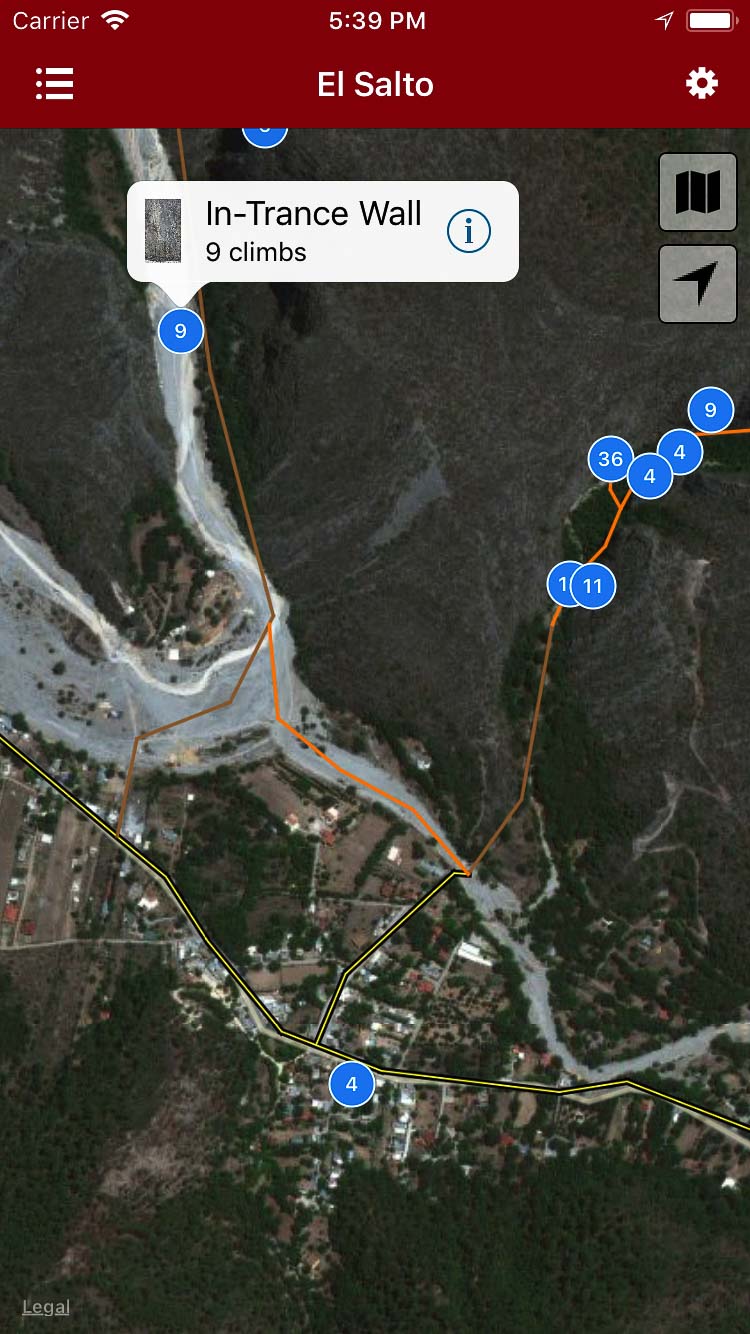Select the map marker labeled 11
This screenshot has width=750, height=1334.
(x=594, y=586)
